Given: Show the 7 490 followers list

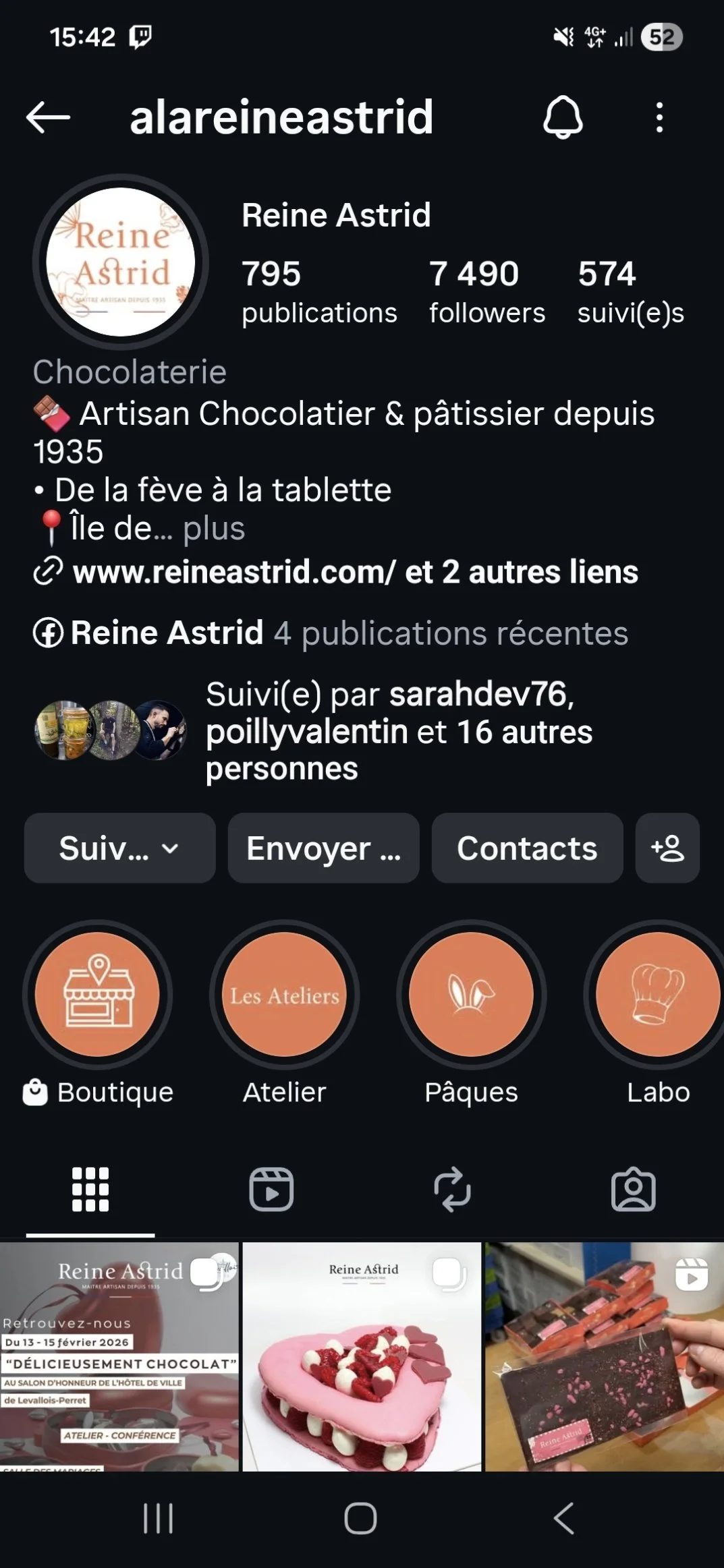Looking at the screenshot, I should point(486,292).
